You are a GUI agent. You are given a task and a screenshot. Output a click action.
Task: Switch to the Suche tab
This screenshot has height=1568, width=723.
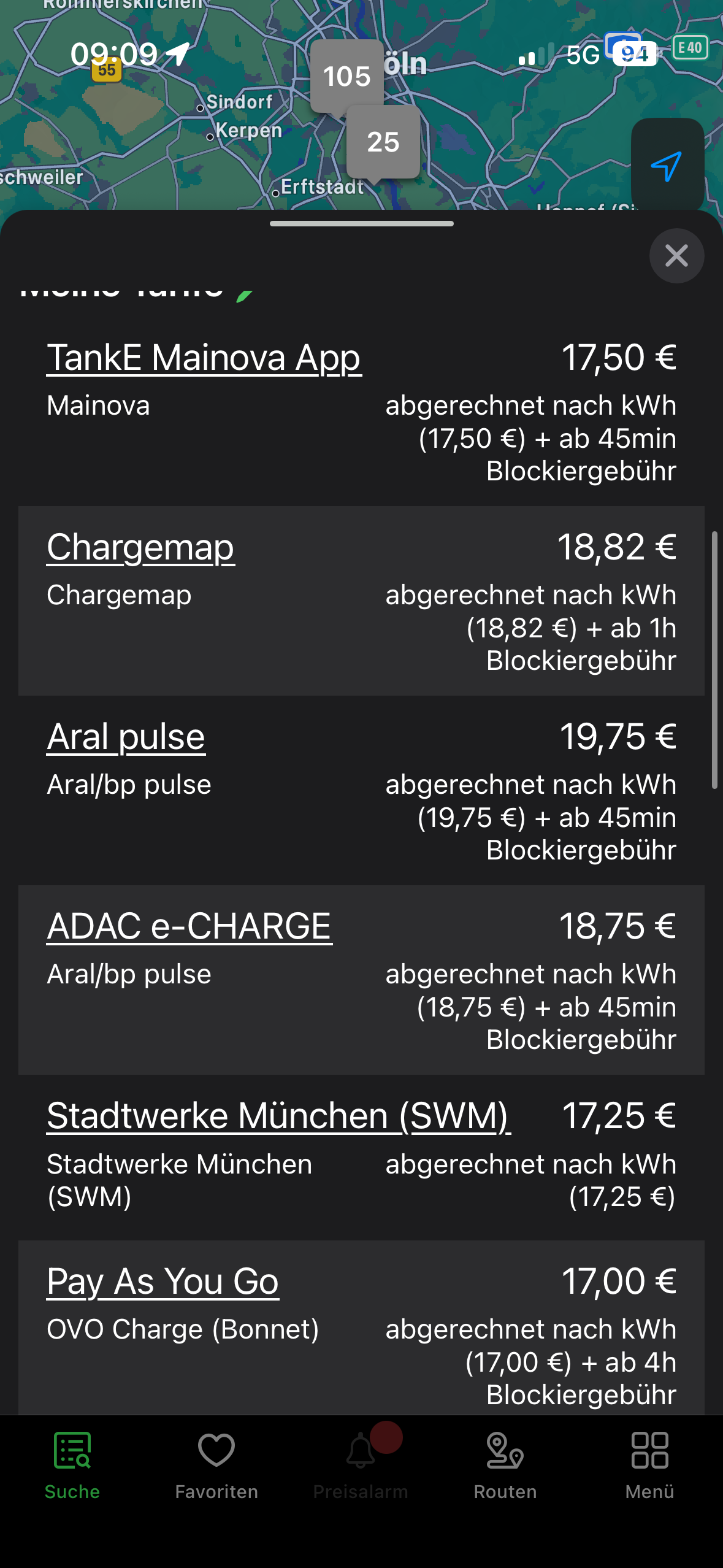[72, 1465]
